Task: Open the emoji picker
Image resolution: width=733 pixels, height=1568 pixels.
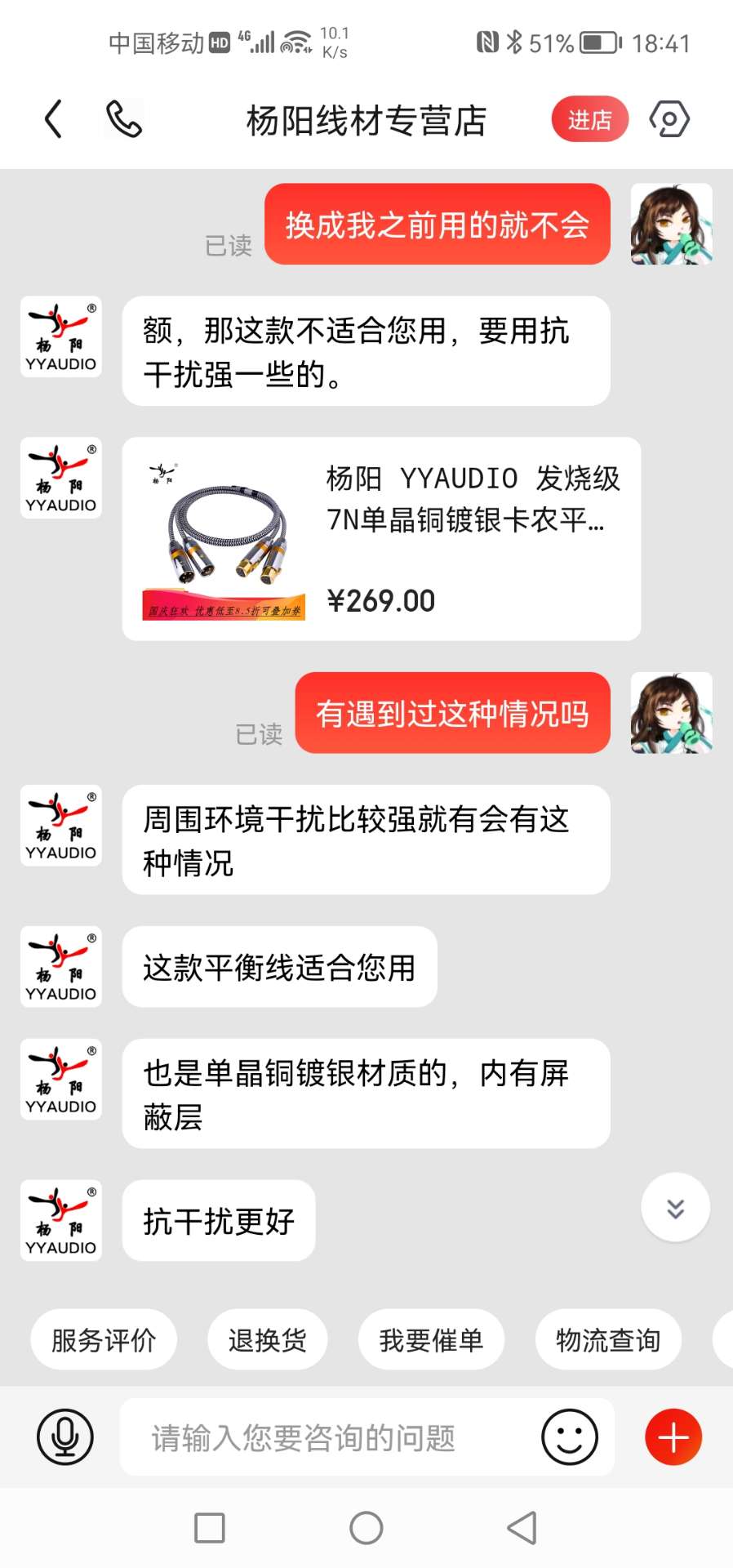Action: pyautogui.click(x=569, y=1437)
